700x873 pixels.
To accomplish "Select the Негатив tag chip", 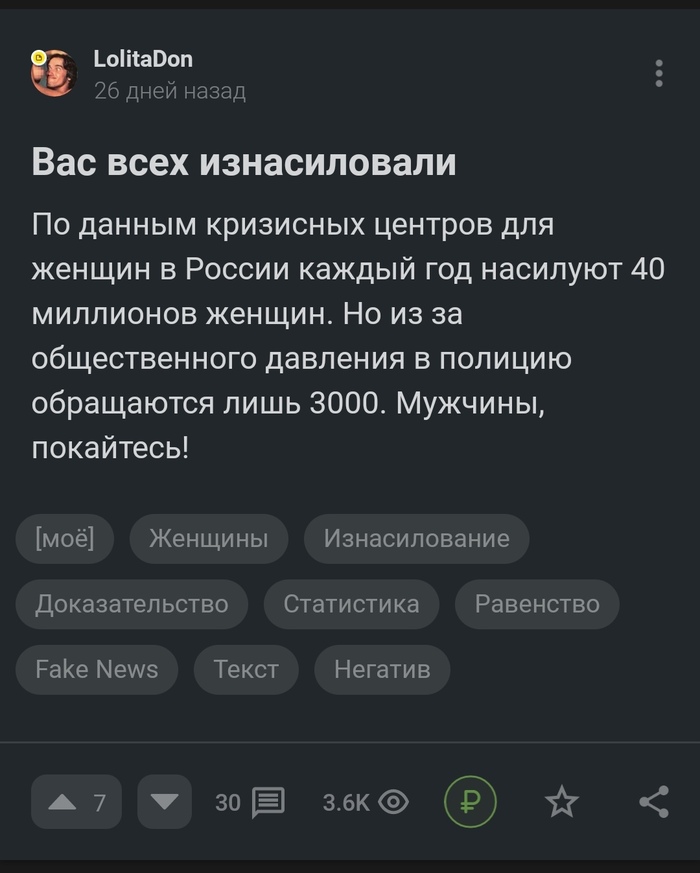I will tap(382, 669).
